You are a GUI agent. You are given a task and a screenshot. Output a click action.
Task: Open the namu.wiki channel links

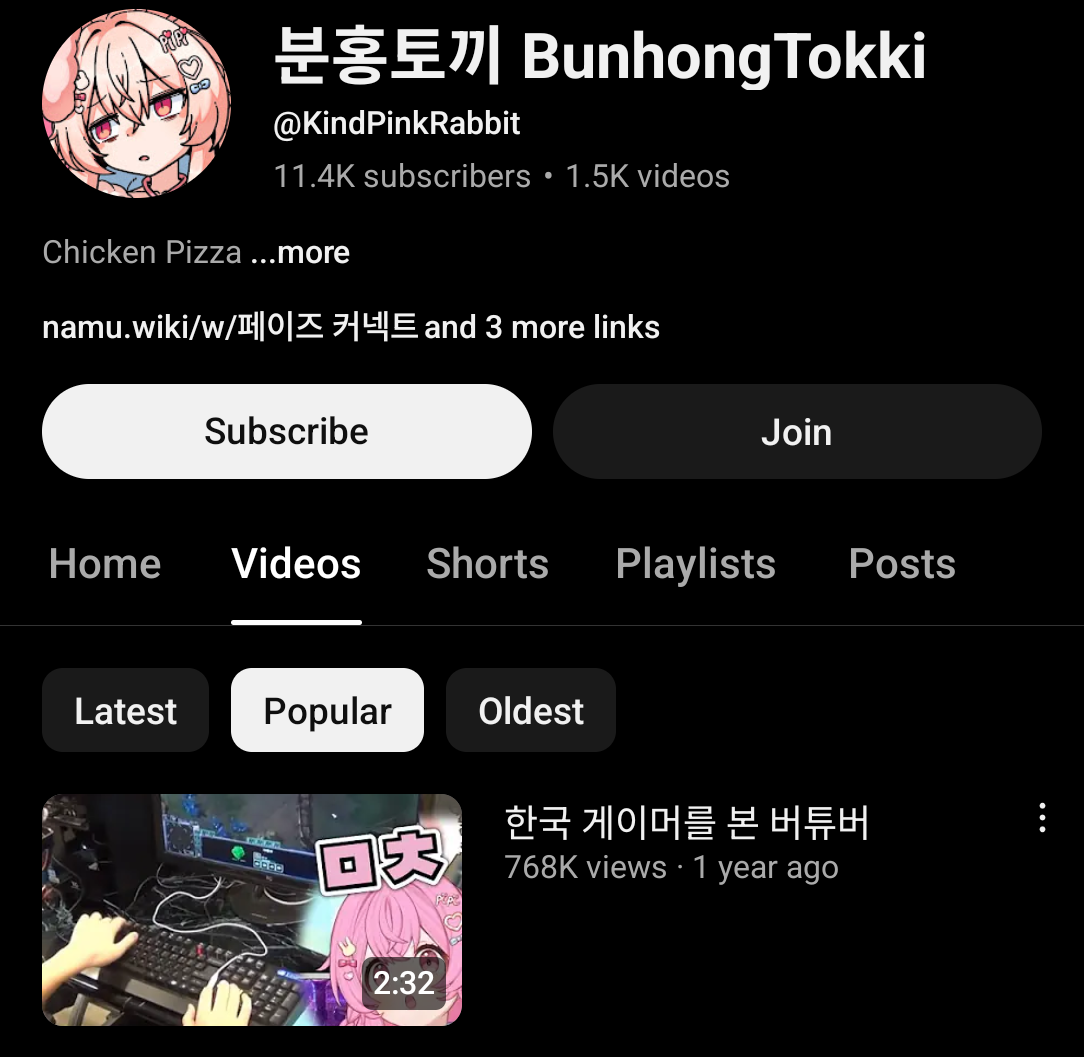click(x=350, y=327)
